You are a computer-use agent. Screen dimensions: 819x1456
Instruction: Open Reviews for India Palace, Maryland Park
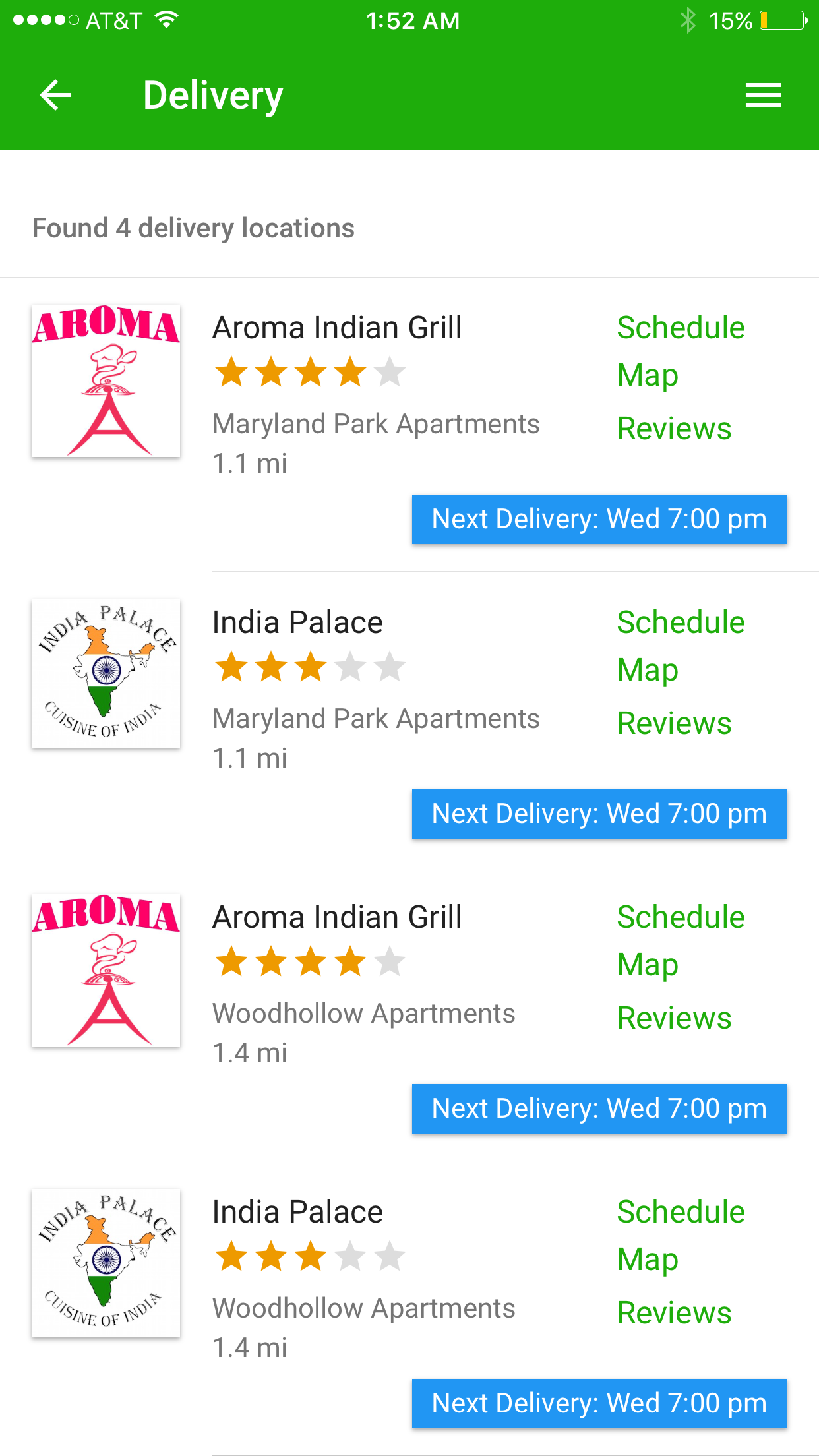[x=674, y=723]
